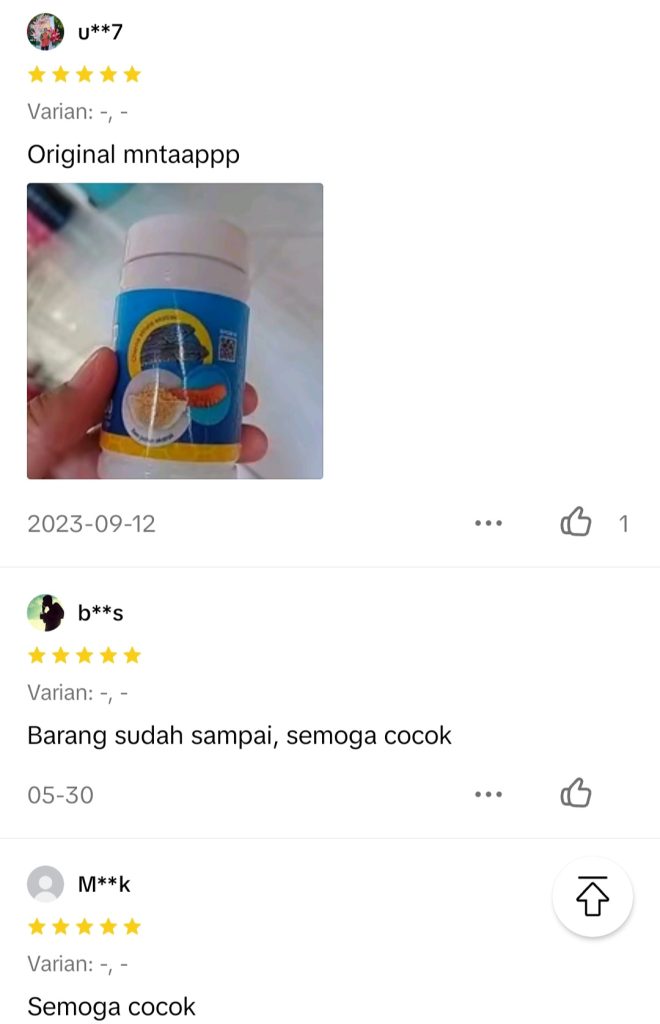
Task: View u**7's profile avatar
Action: (45, 32)
